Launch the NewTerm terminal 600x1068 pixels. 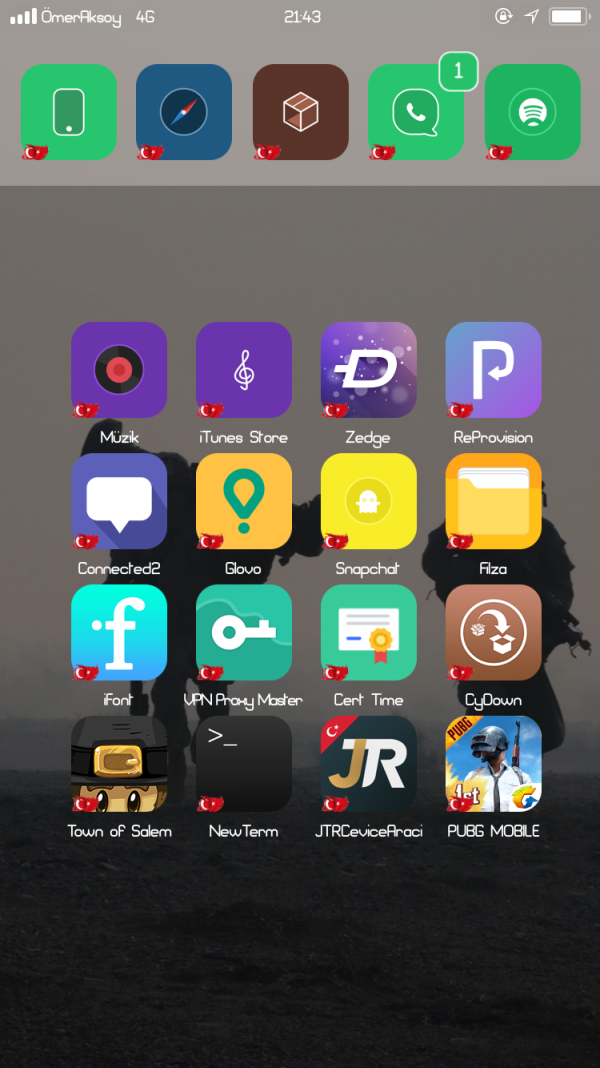244,762
